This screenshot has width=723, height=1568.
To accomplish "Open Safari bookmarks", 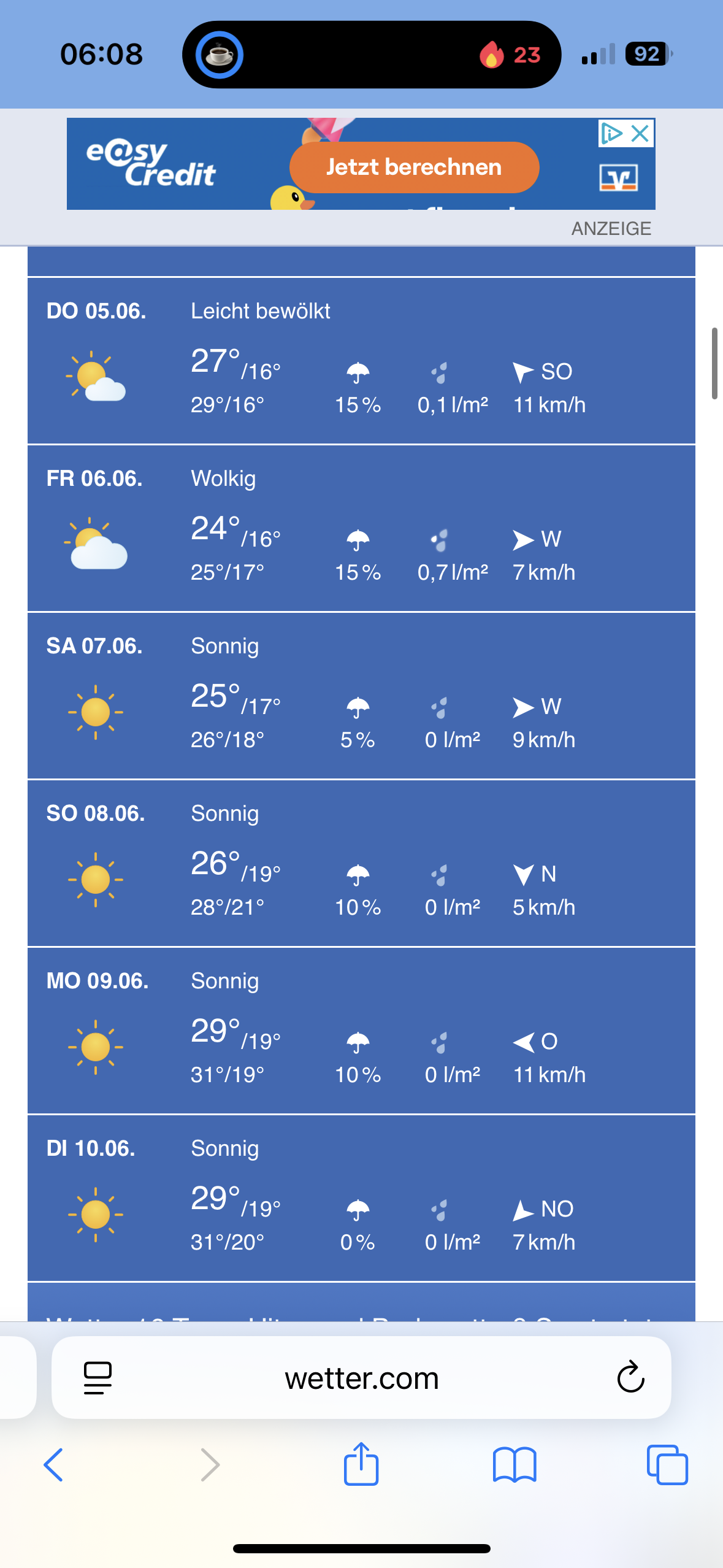I will [515, 1465].
